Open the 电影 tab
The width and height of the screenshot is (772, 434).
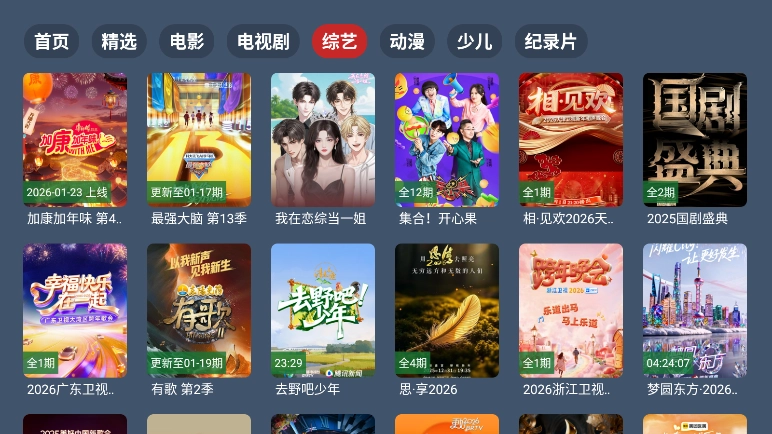tap(186, 41)
